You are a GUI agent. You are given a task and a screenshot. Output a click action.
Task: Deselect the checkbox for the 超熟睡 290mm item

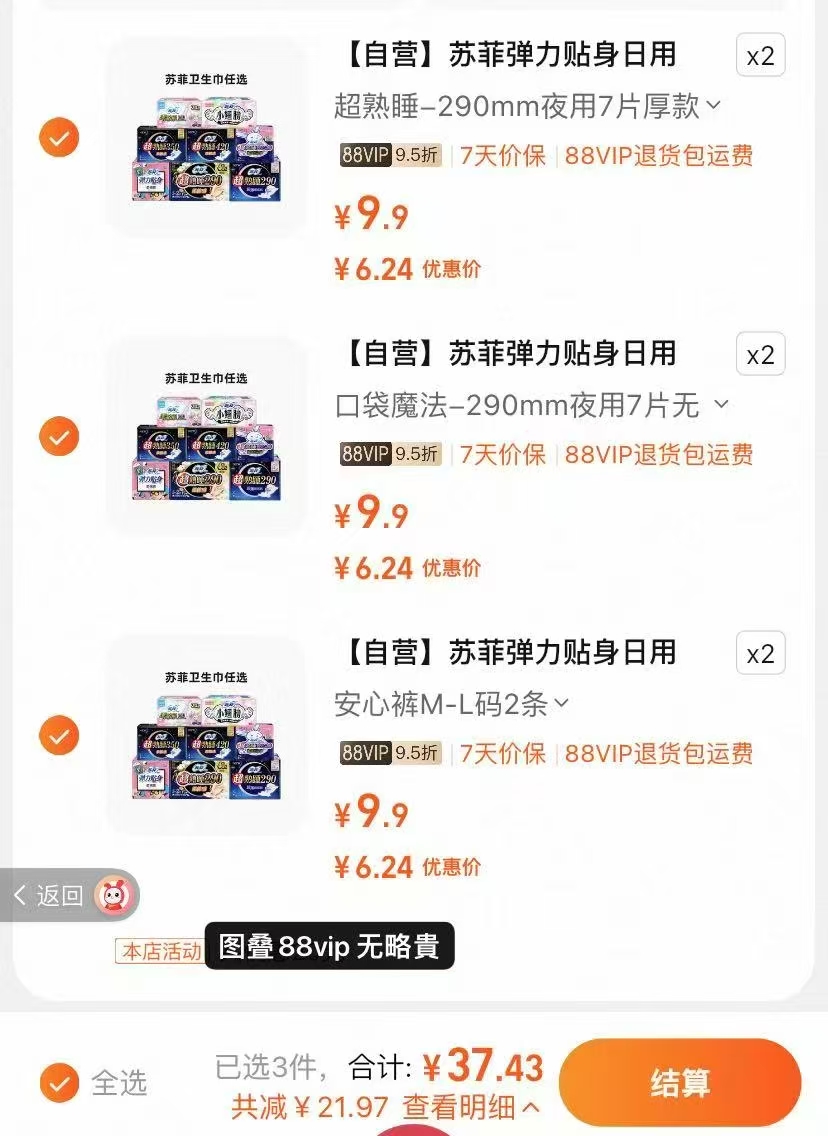coord(58,136)
